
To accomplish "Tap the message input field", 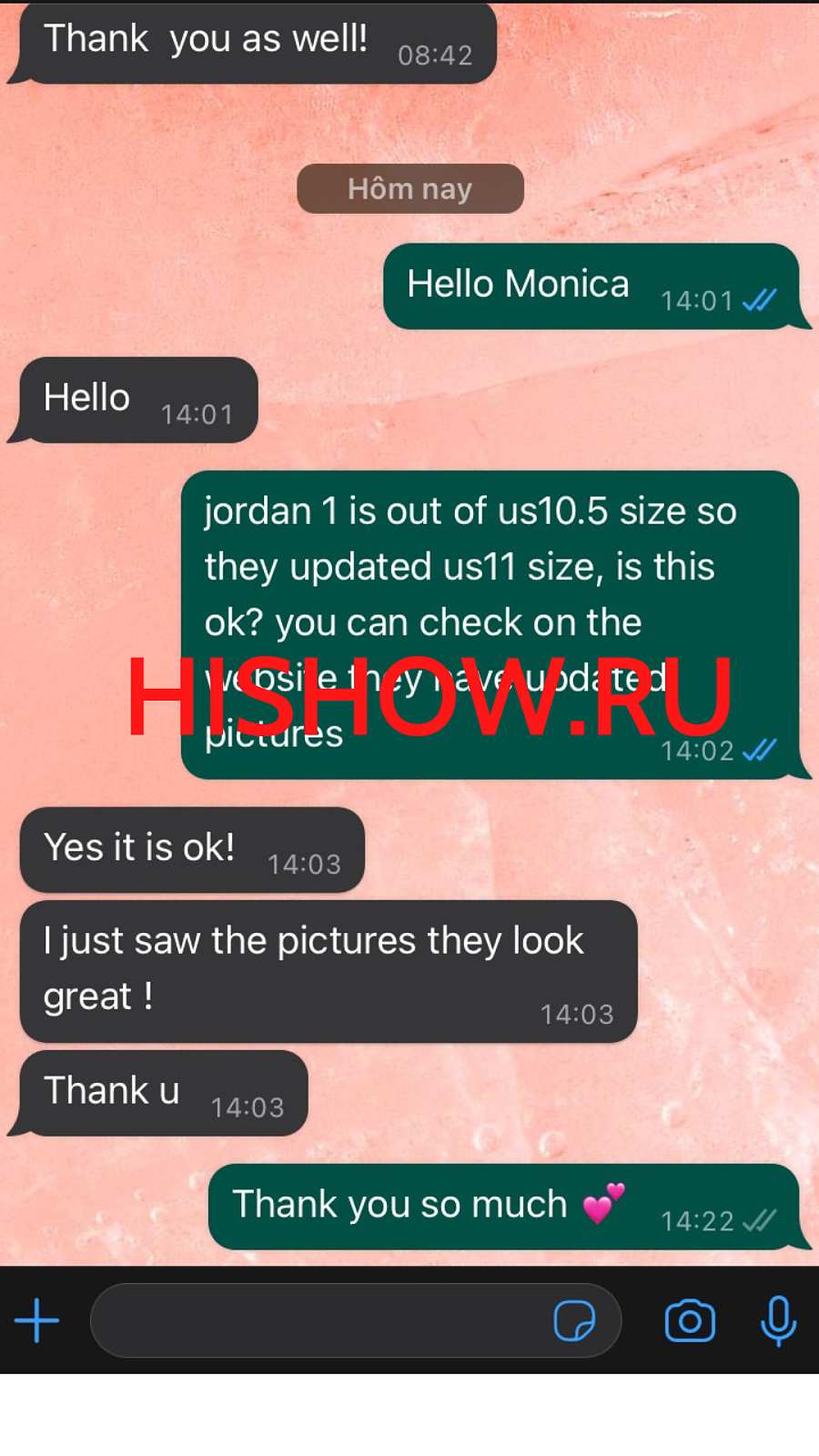I will 318,1320.
